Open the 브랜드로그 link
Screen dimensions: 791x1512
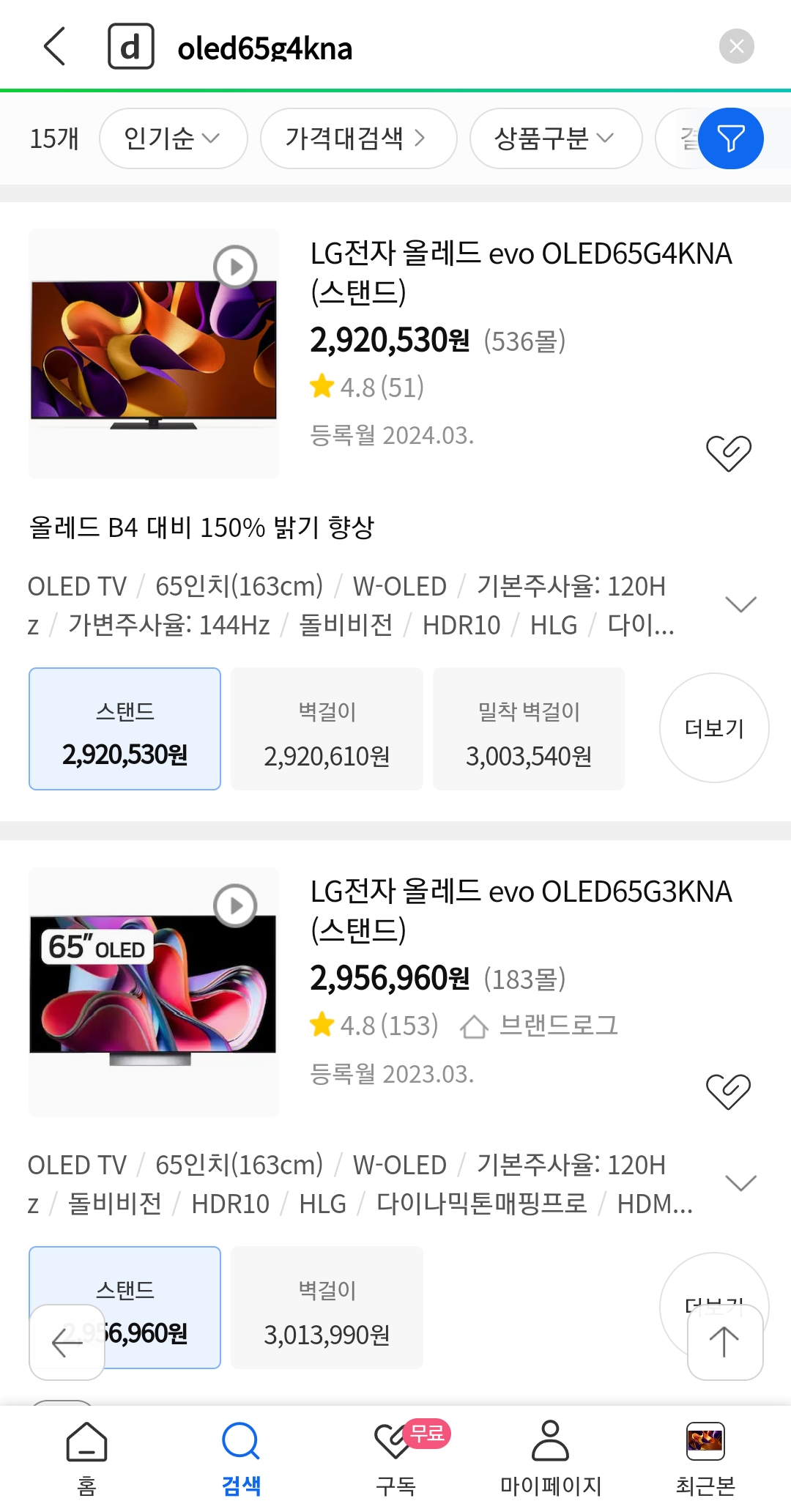pyautogui.click(x=540, y=1026)
